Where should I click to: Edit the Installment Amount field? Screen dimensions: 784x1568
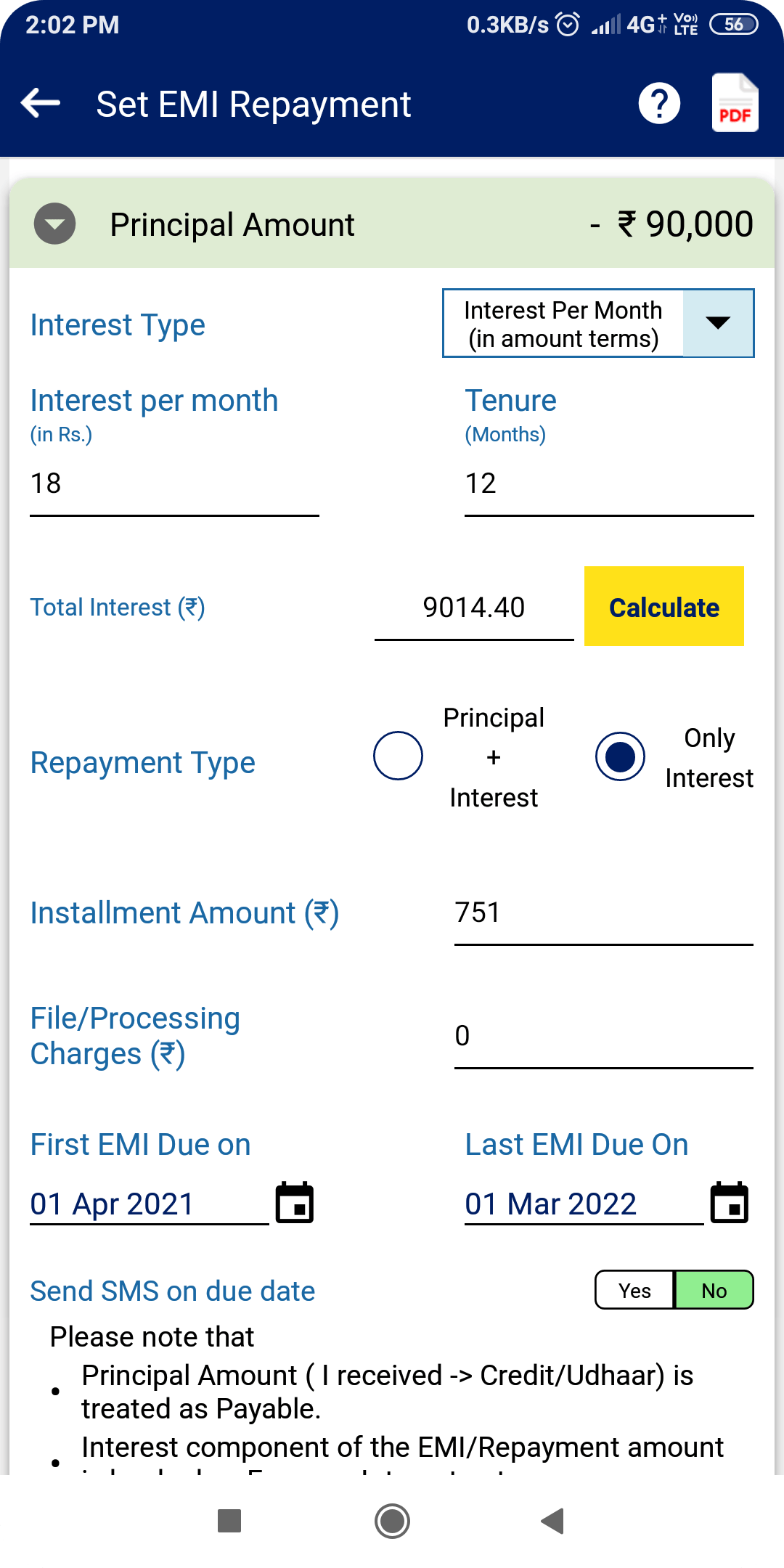coord(603,914)
